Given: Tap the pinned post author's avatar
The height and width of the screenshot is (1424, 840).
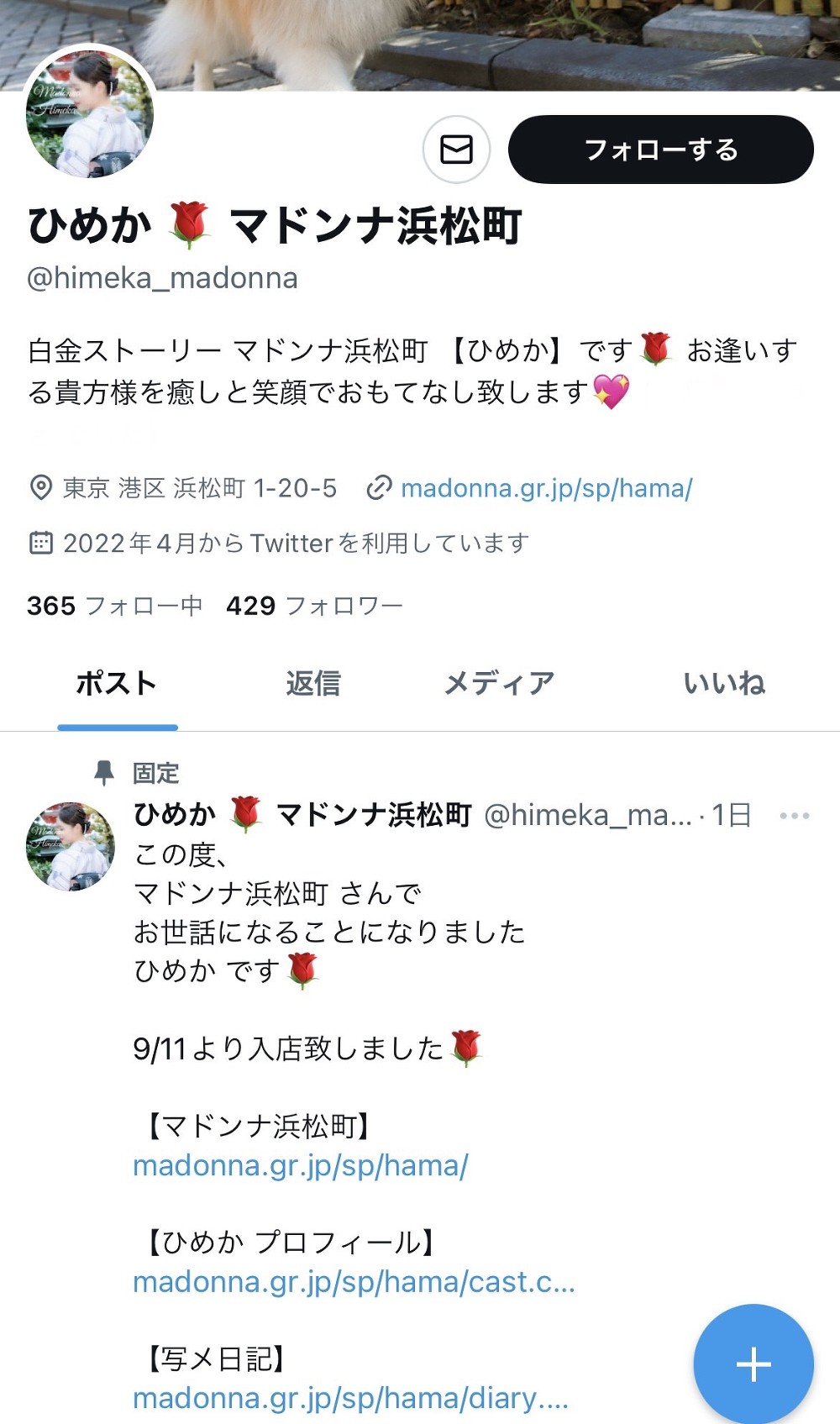Looking at the screenshot, I should pos(71,846).
